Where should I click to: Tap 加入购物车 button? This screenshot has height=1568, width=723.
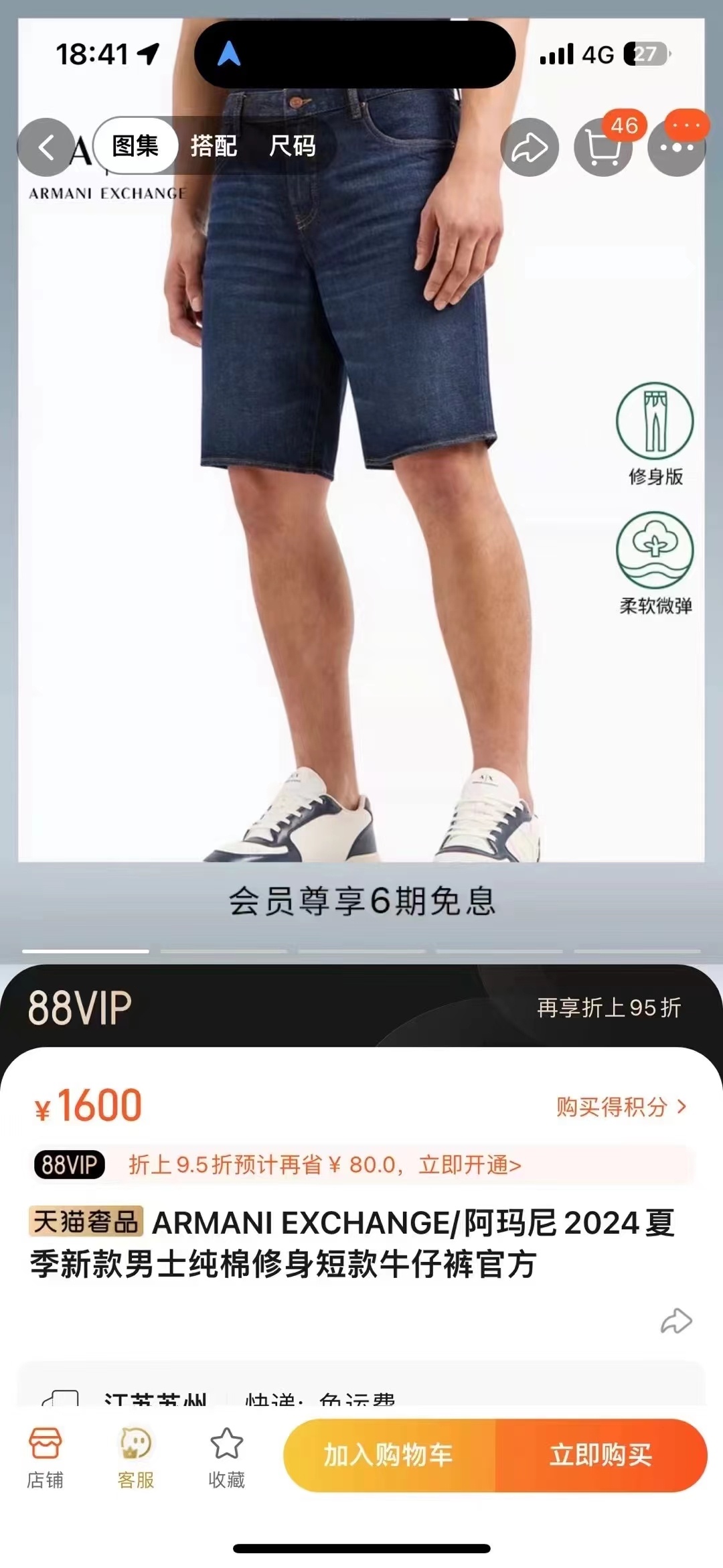click(x=389, y=1454)
